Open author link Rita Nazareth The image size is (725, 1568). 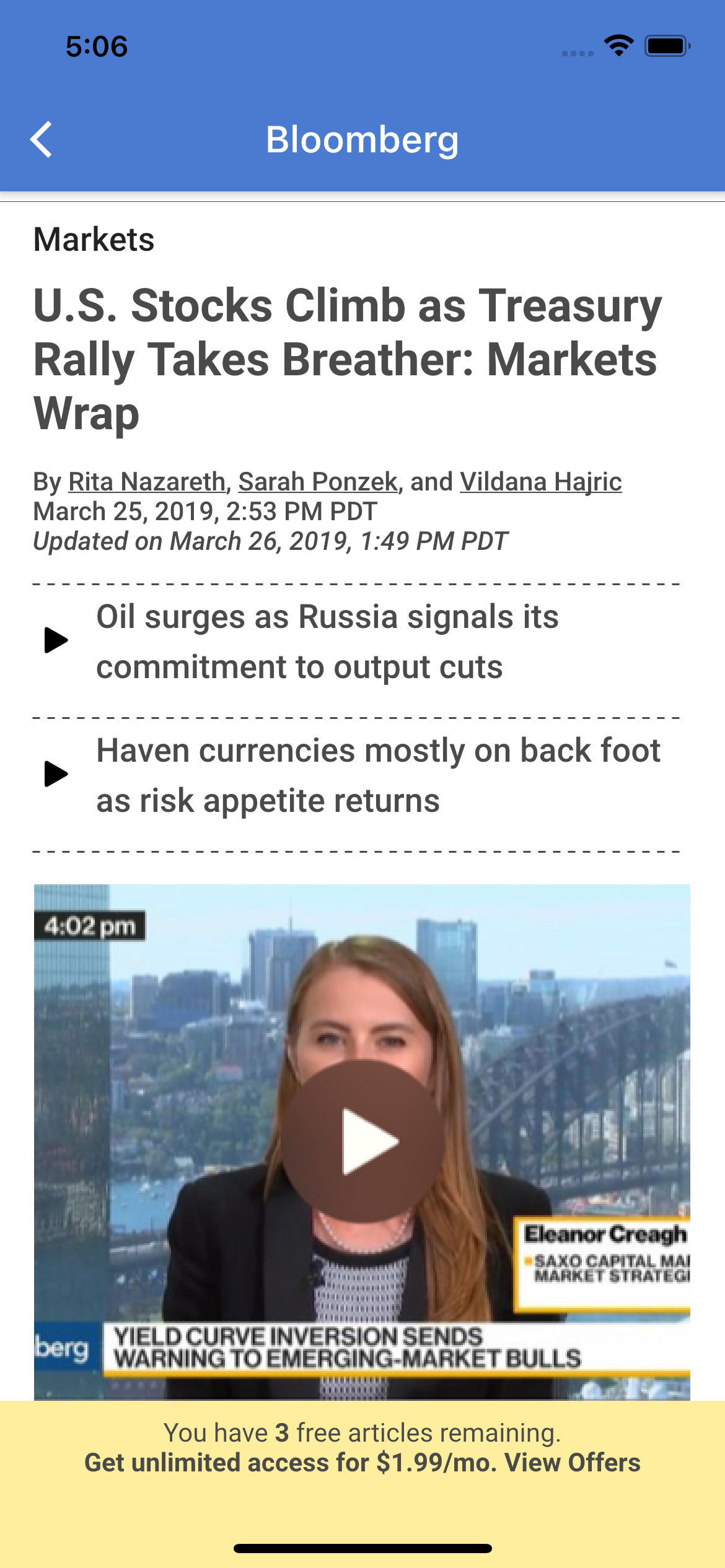click(147, 482)
